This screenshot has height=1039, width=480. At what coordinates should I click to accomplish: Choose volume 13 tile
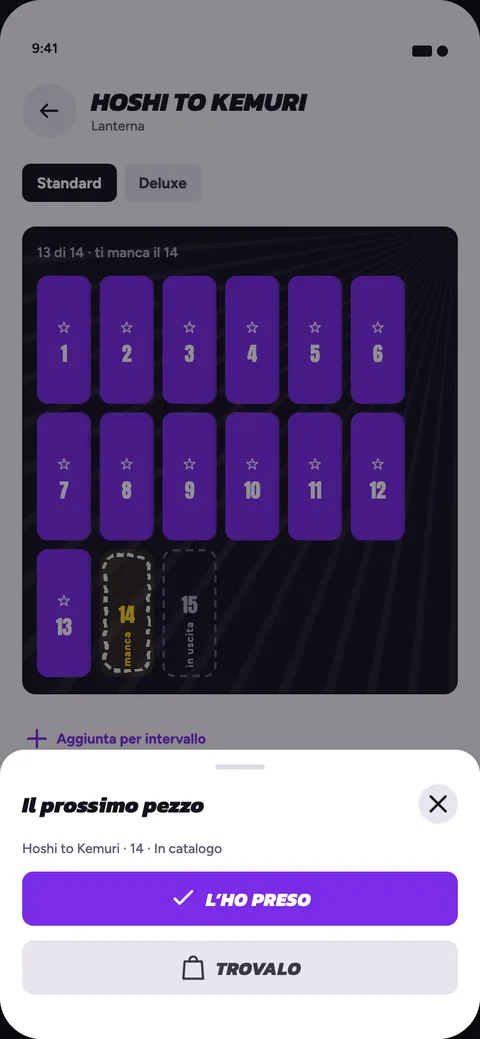click(x=64, y=613)
